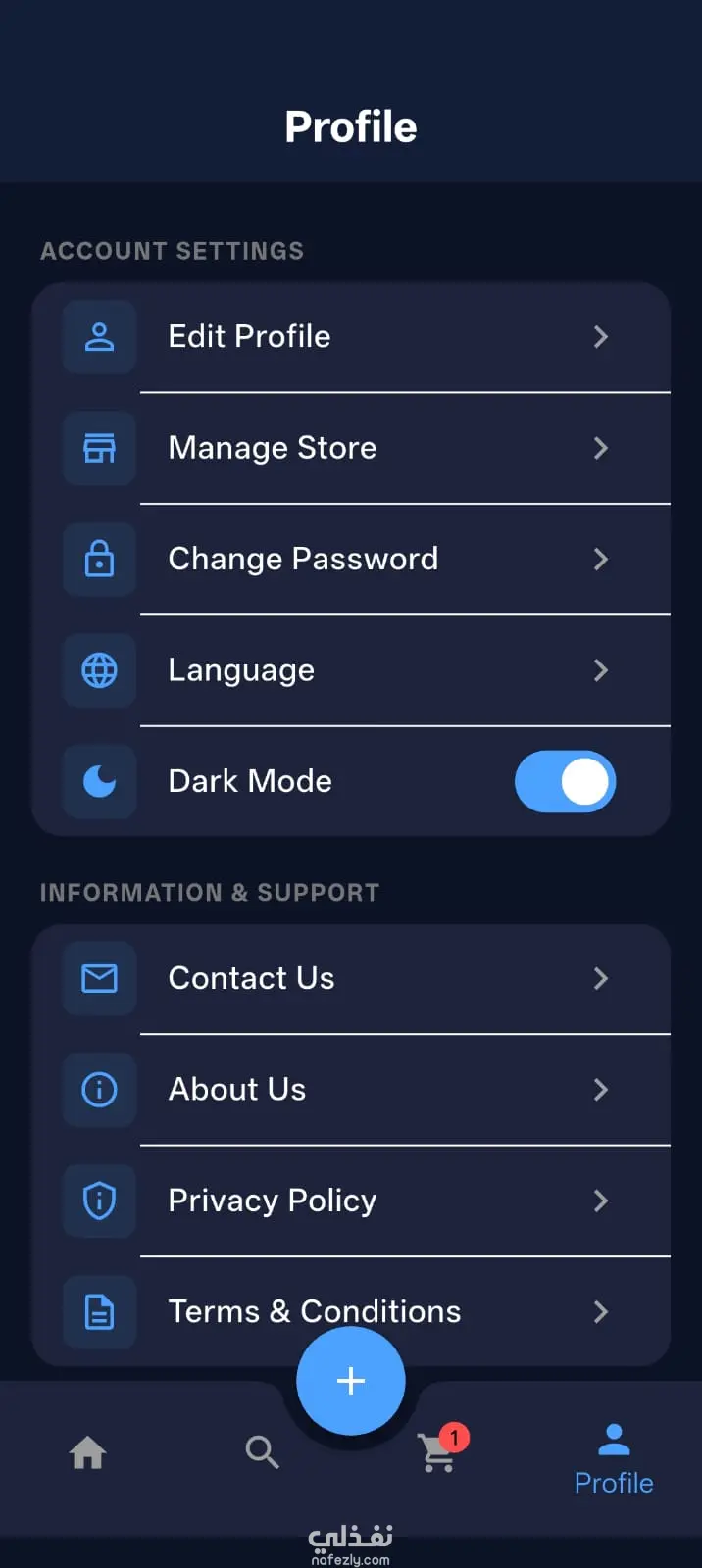702x1568 pixels.
Task: Open the Privacy Policy
Action: [x=350, y=1200]
